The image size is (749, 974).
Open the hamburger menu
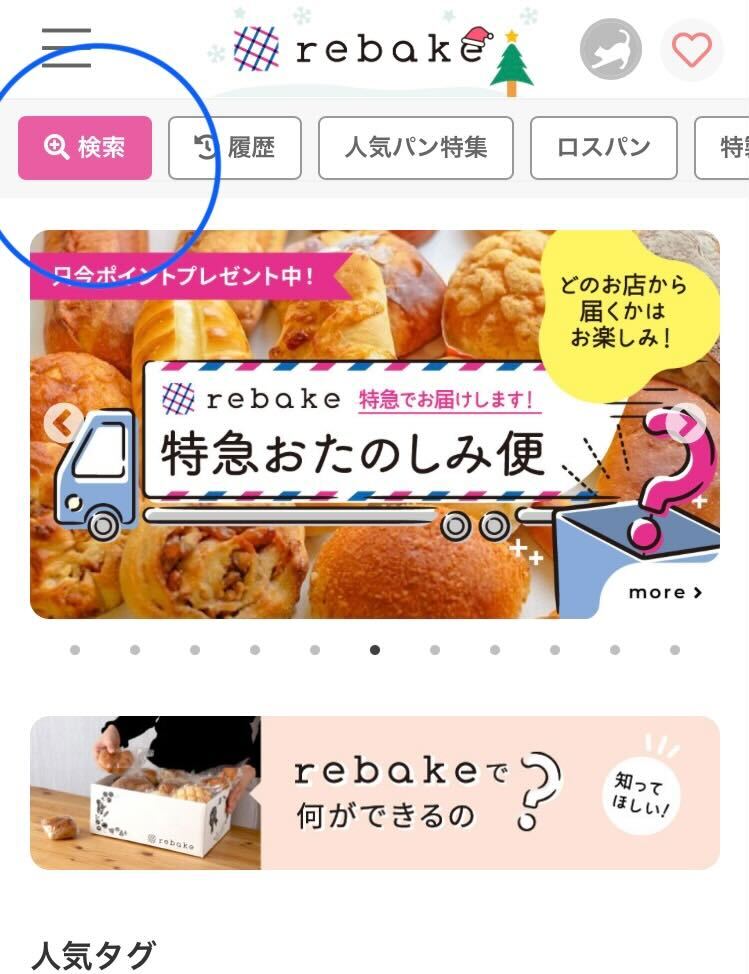click(66, 48)
